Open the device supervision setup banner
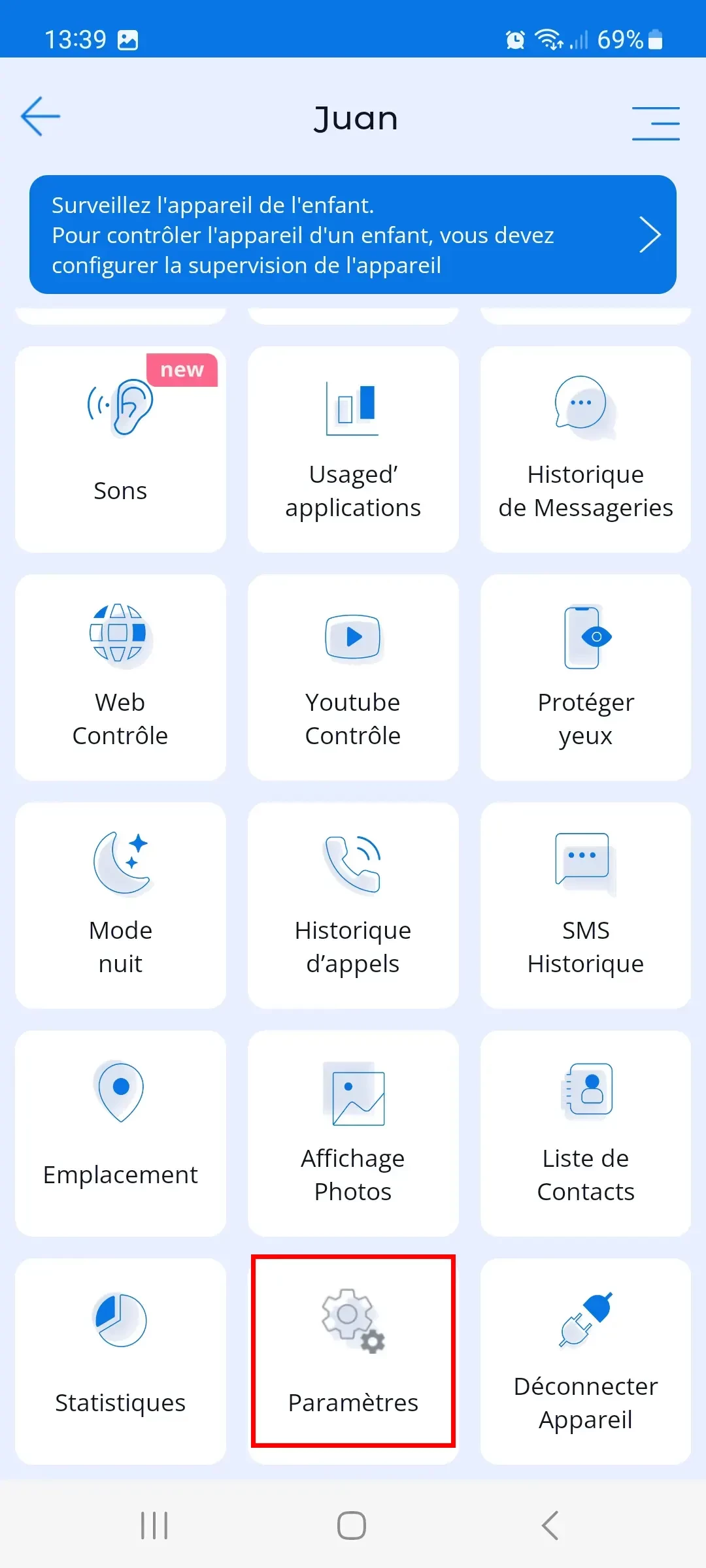This screenshot has width=706, height=1568. click(x=353, y=235)
